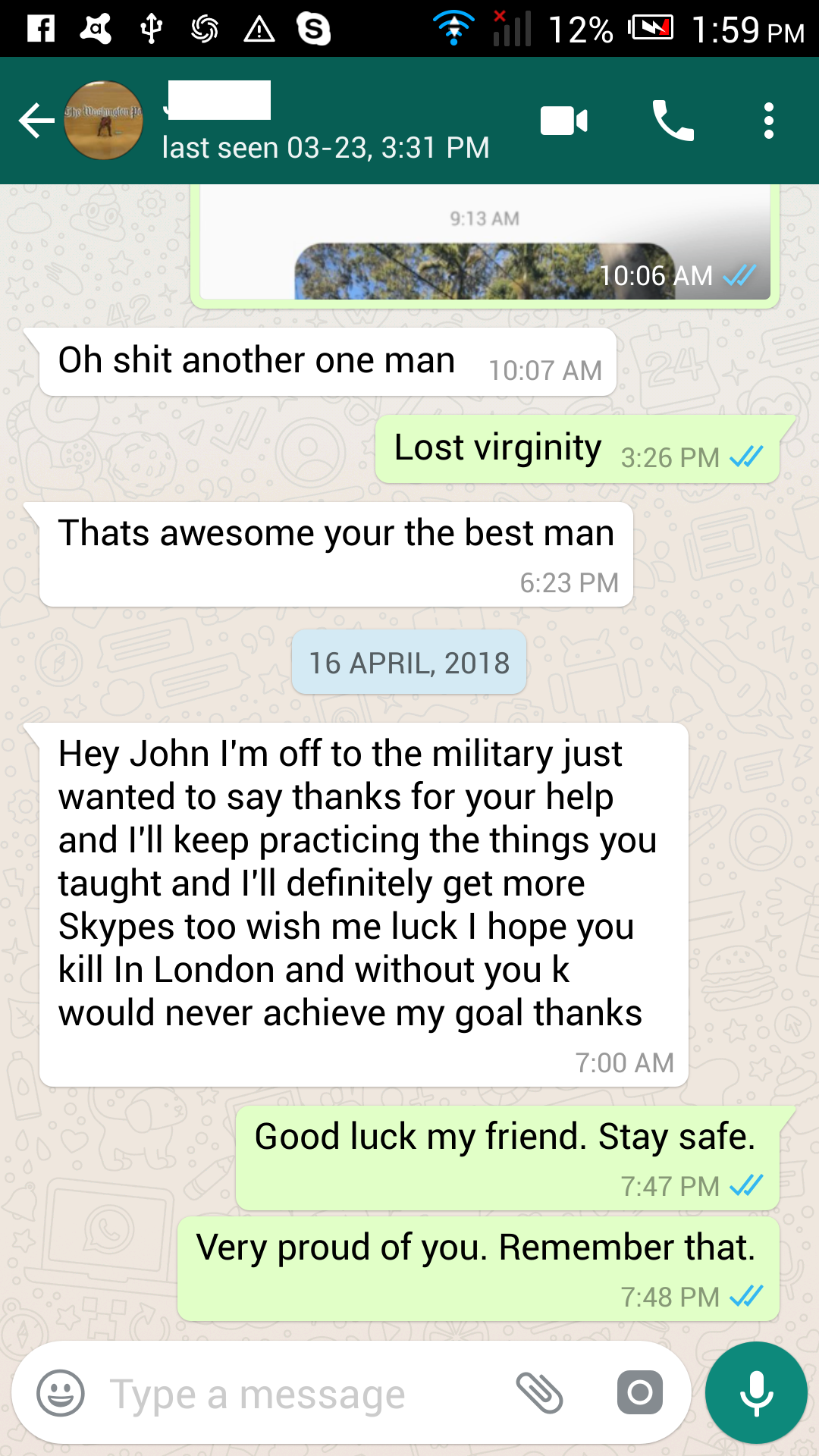
Task: Open the contact's profile picture
Action: click(x=104, y=121)
